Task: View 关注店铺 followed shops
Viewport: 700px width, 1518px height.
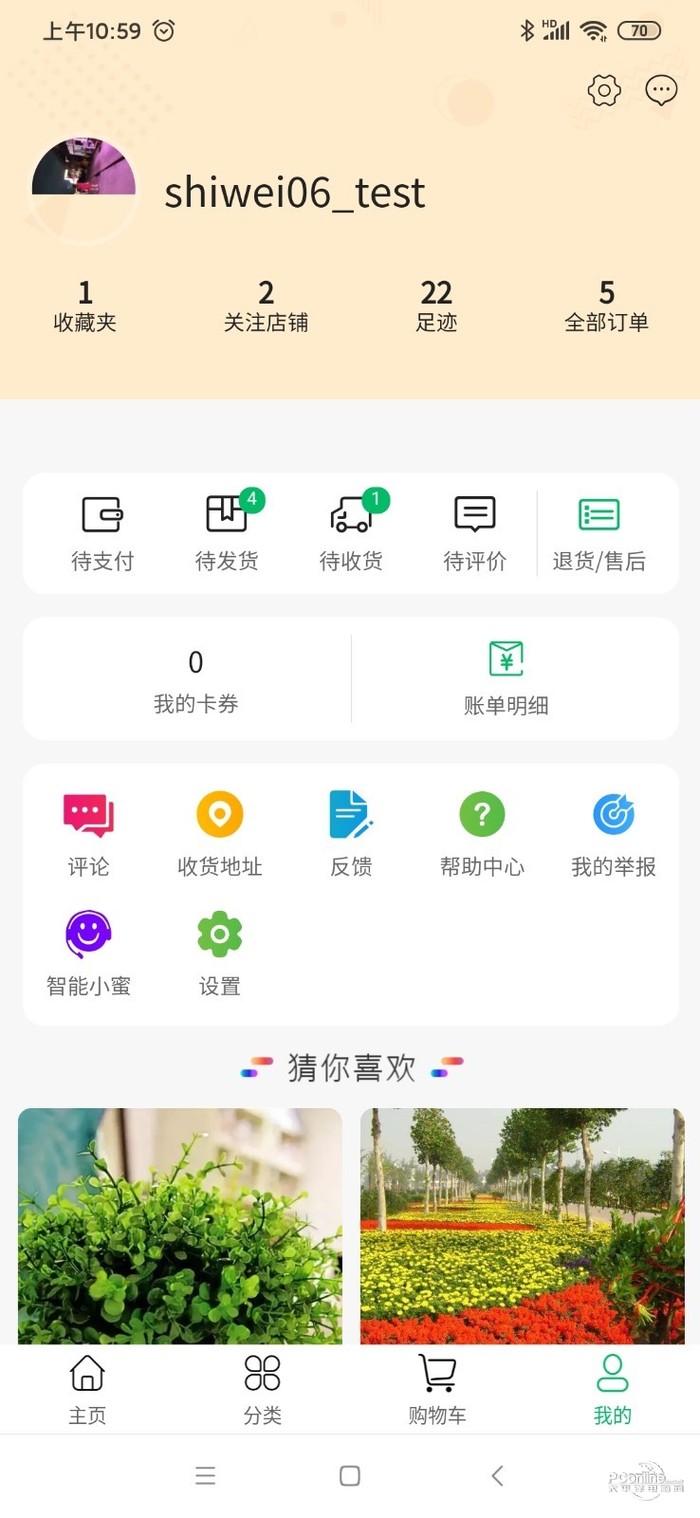Action: click(266, 305)
